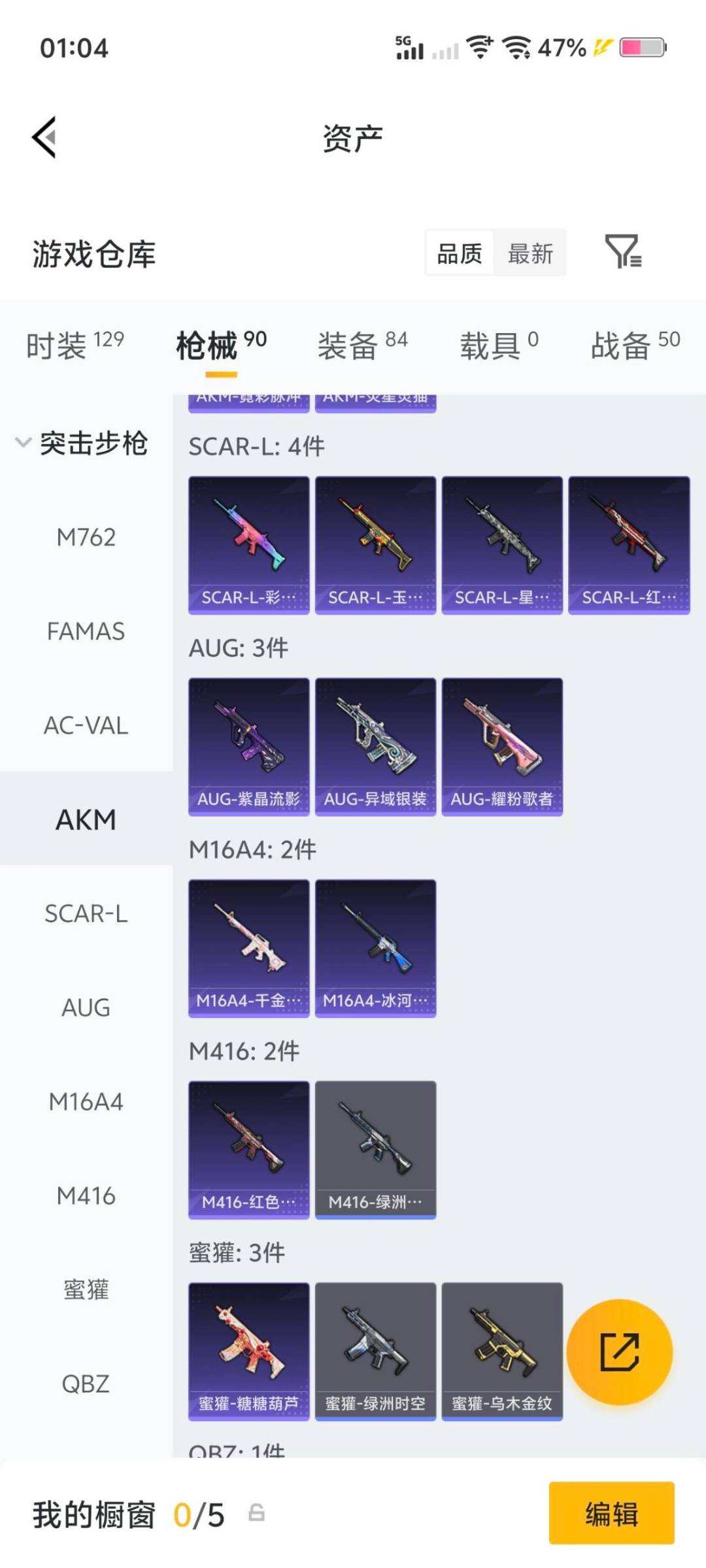The image size is (706, 1568).
Task: Select M762 from the weapon list
Action: 86,537
